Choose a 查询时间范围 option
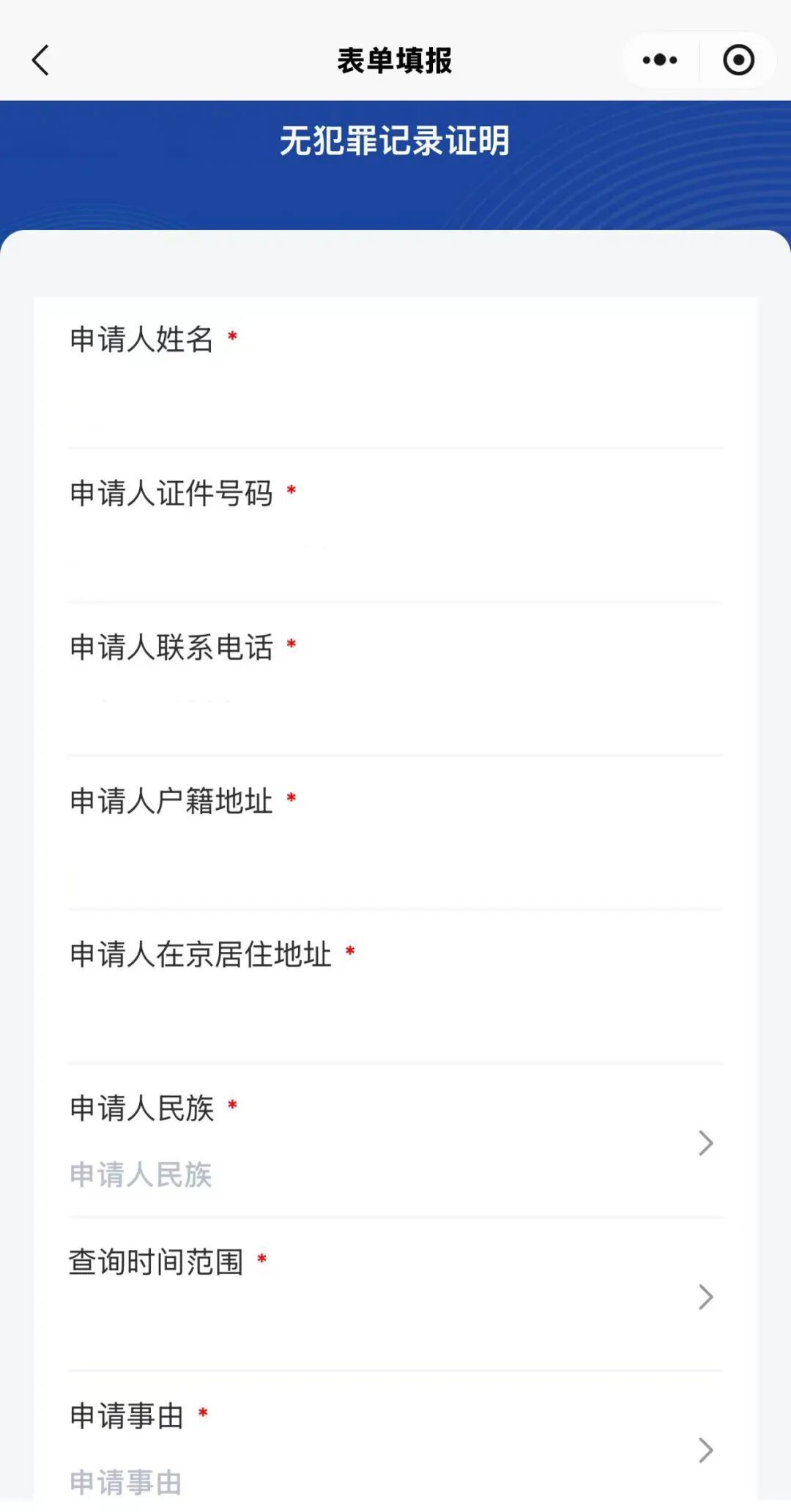This screenshot has width=791, height=1512. (x=395, y=1311)
